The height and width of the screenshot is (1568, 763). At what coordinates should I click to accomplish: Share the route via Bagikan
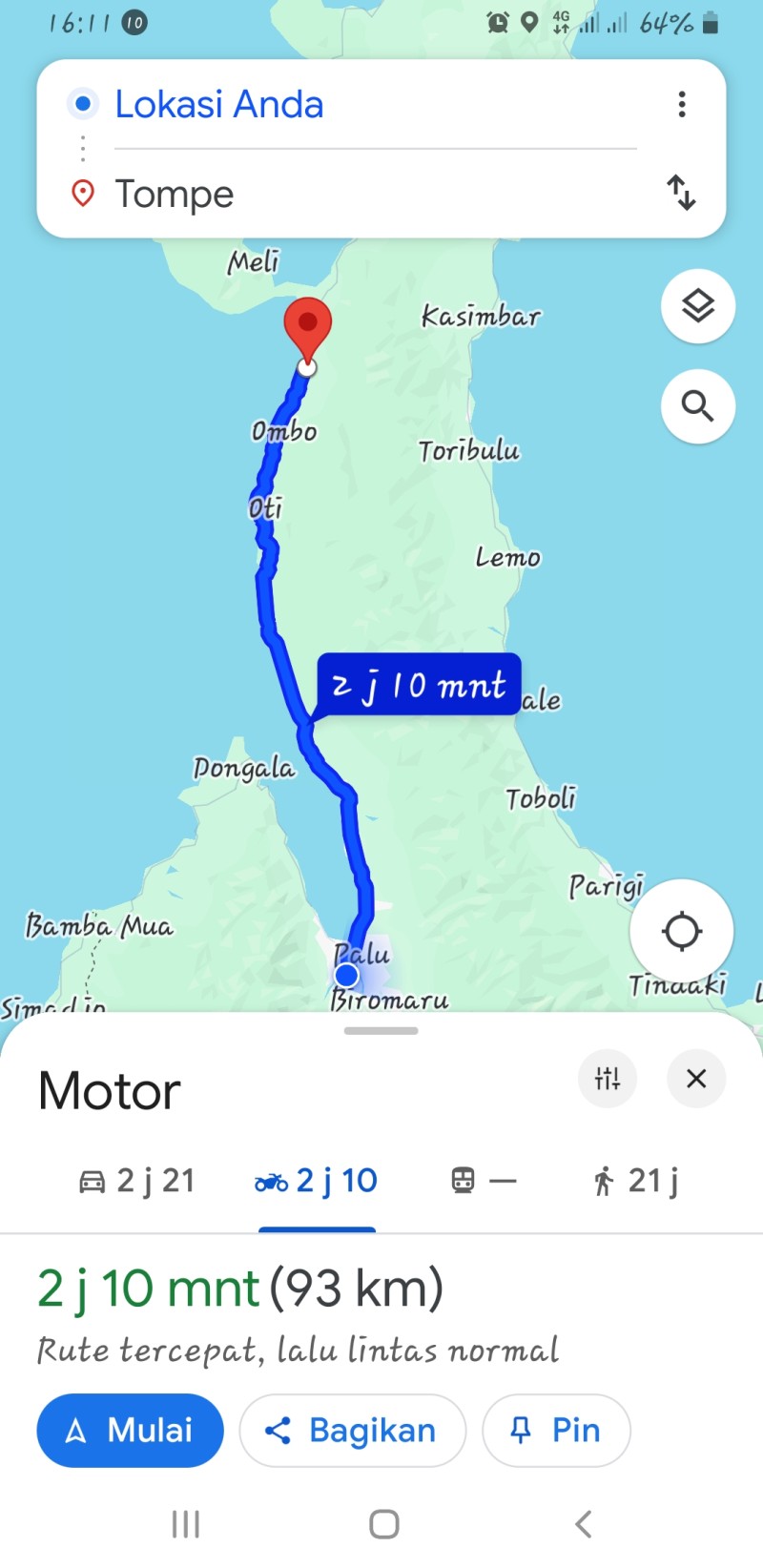[352, 1431]
